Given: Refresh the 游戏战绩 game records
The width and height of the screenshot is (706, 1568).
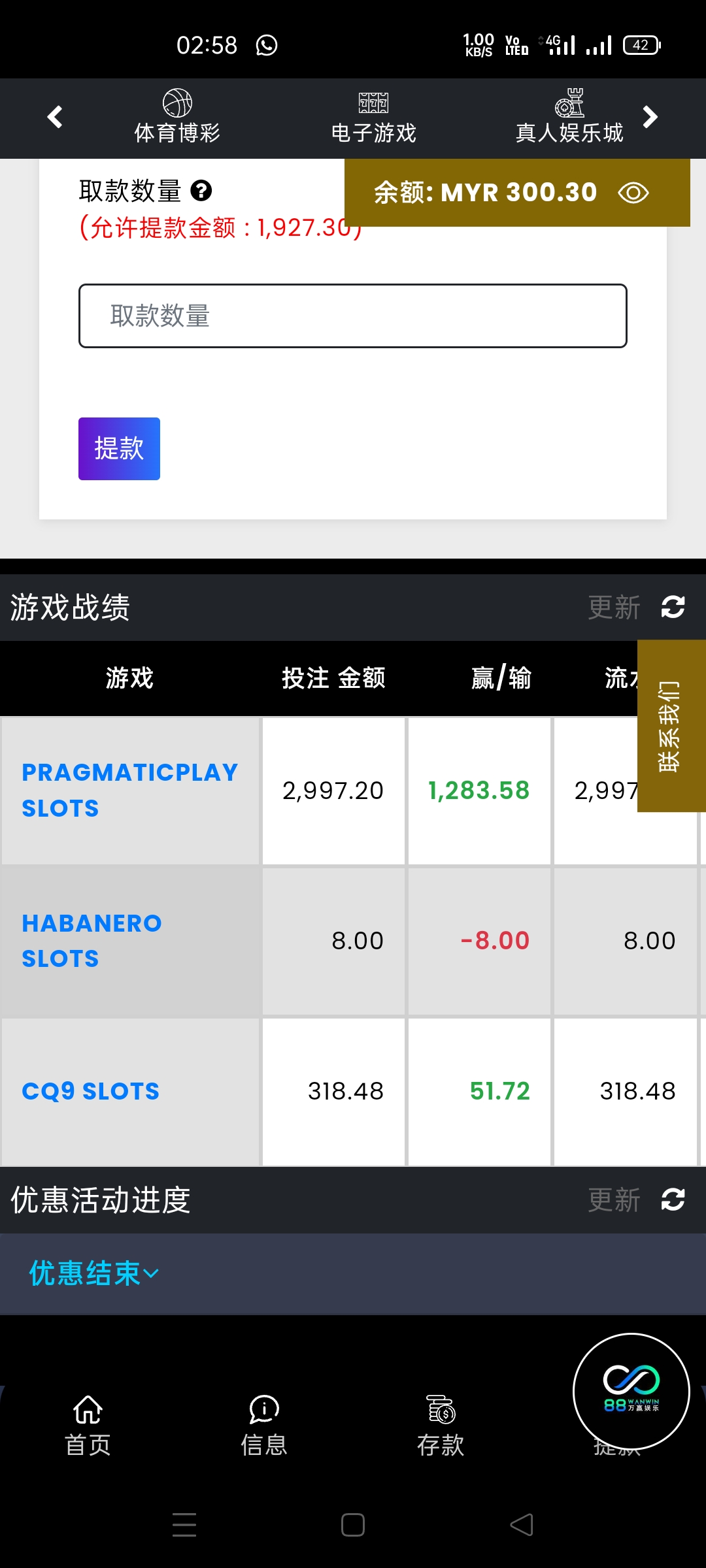Looking at the screenshot, I should coord(672,607).
